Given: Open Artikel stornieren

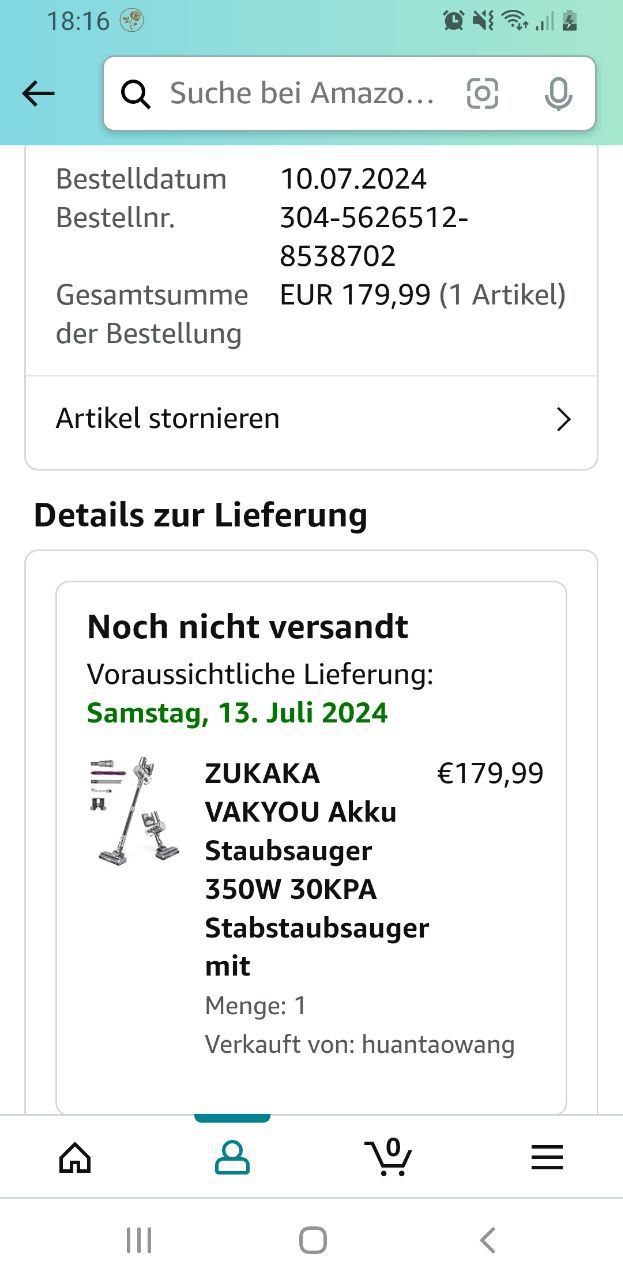Looking at the screenshot, I should pyautogui.click(x=311, y=418).
